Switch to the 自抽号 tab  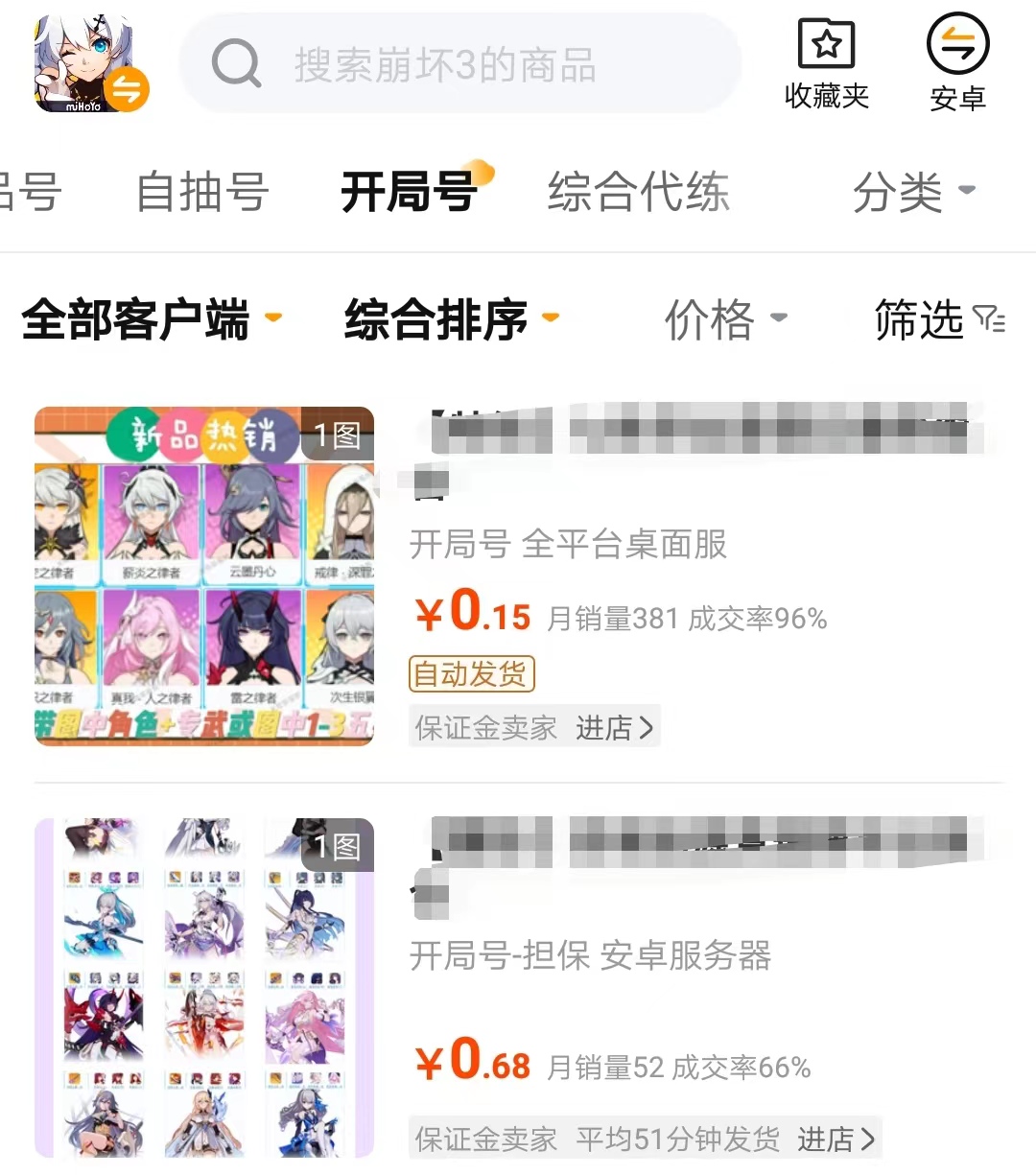(x=202, y=191)
